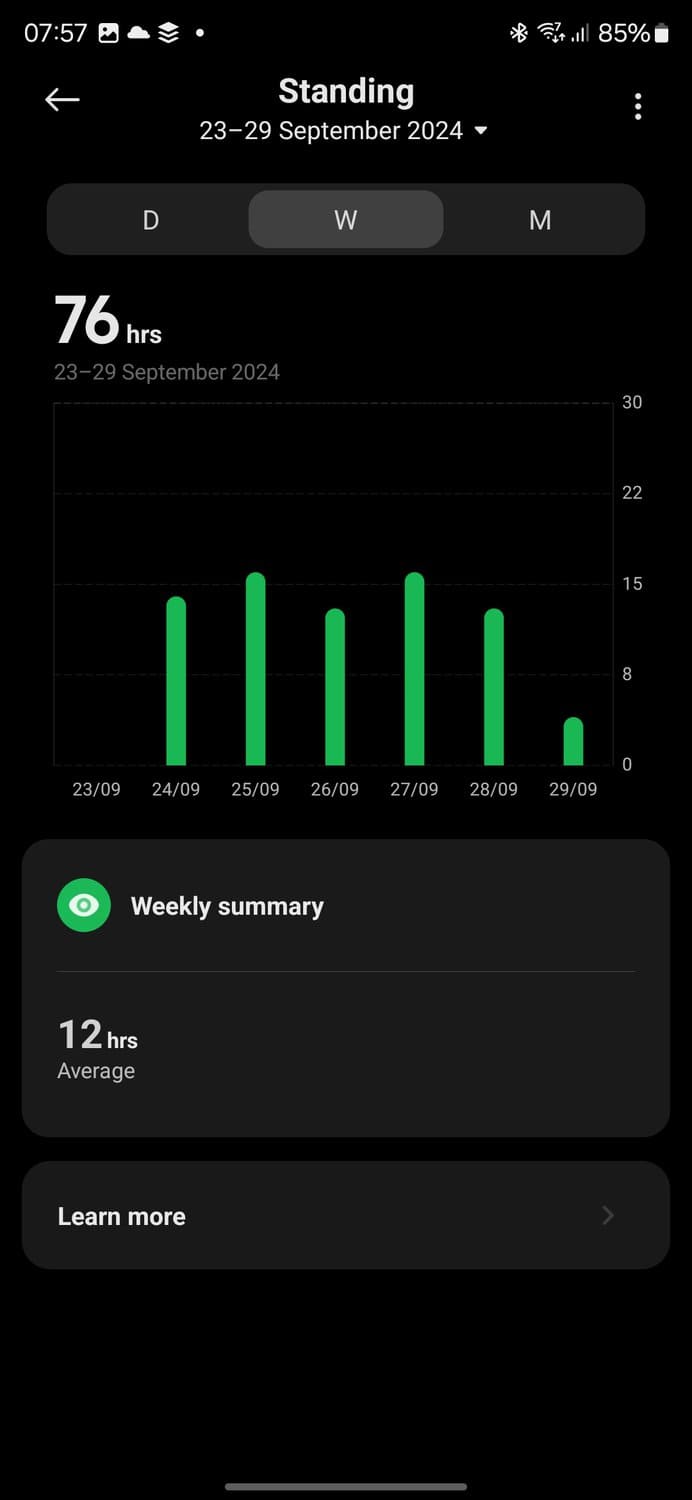Switch to the D day view
The width and height of the screenshot is (692, 1500).
150,220
